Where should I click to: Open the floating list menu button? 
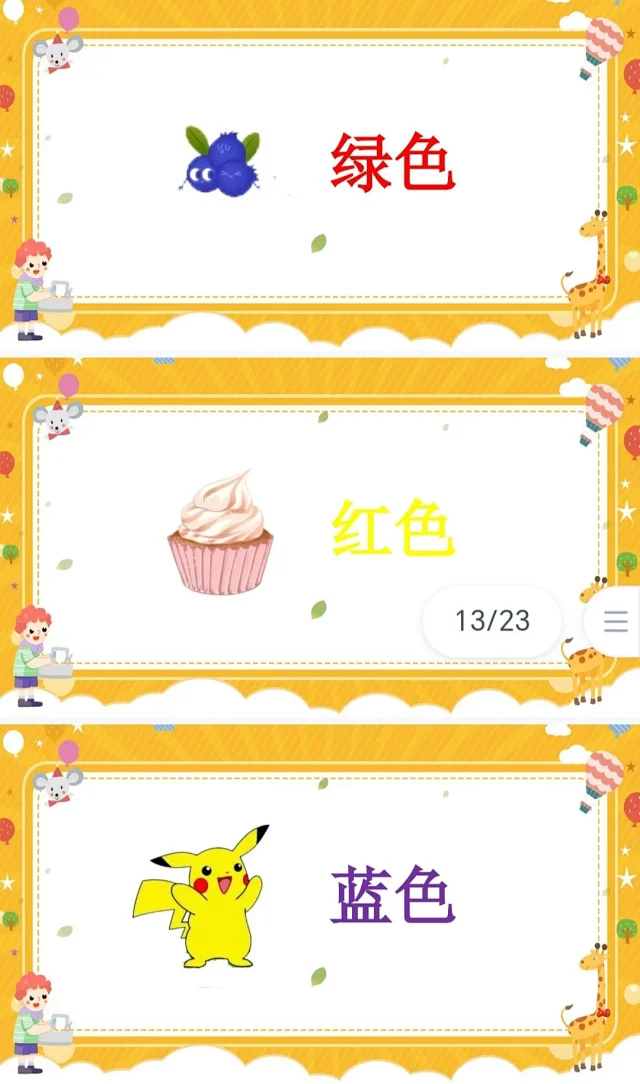[616, 621]
